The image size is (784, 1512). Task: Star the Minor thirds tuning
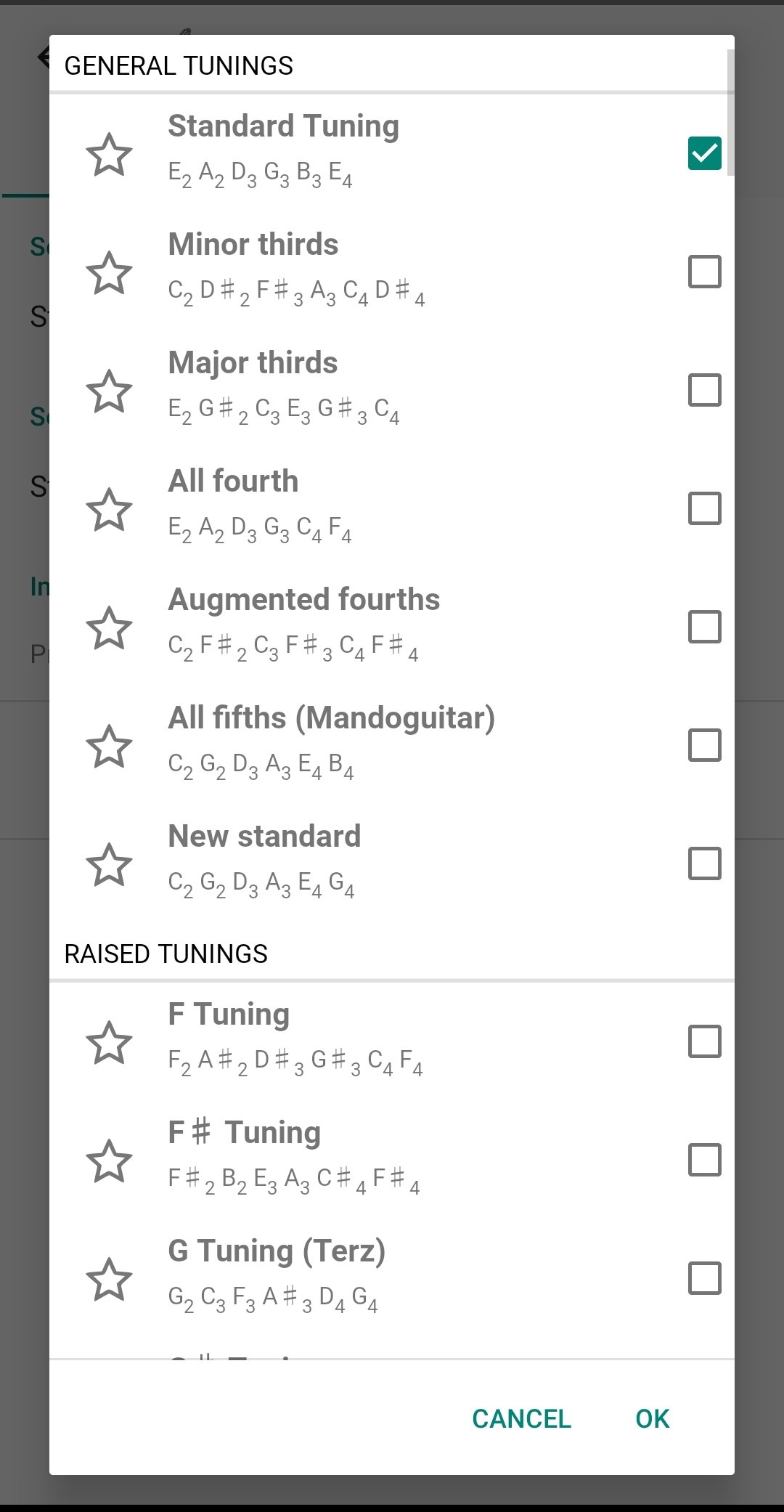pyautogui.click(x=110, y=272)
